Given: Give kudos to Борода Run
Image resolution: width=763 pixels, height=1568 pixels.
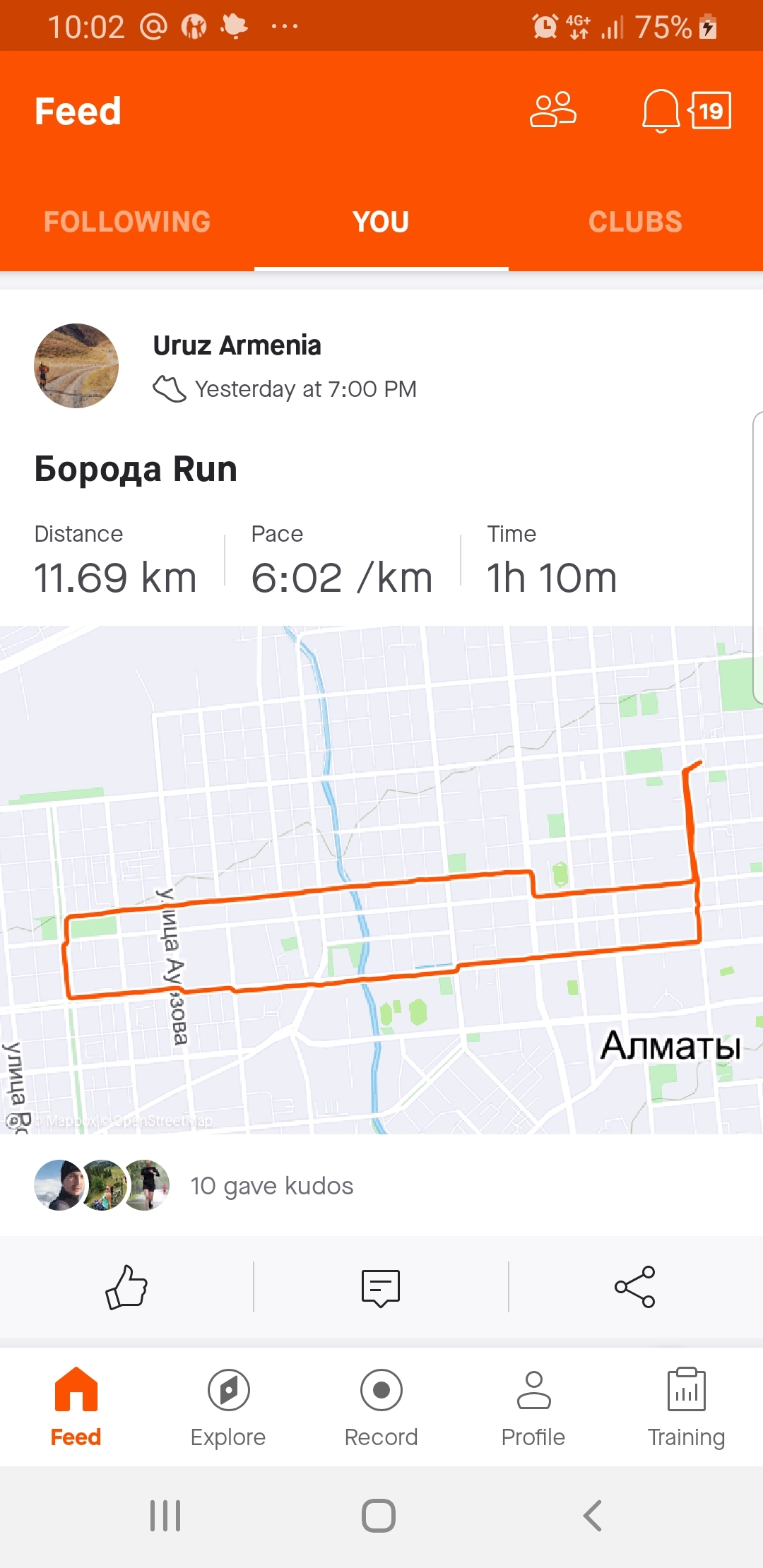Looking at the screenshot, I should click(126, 1287).
